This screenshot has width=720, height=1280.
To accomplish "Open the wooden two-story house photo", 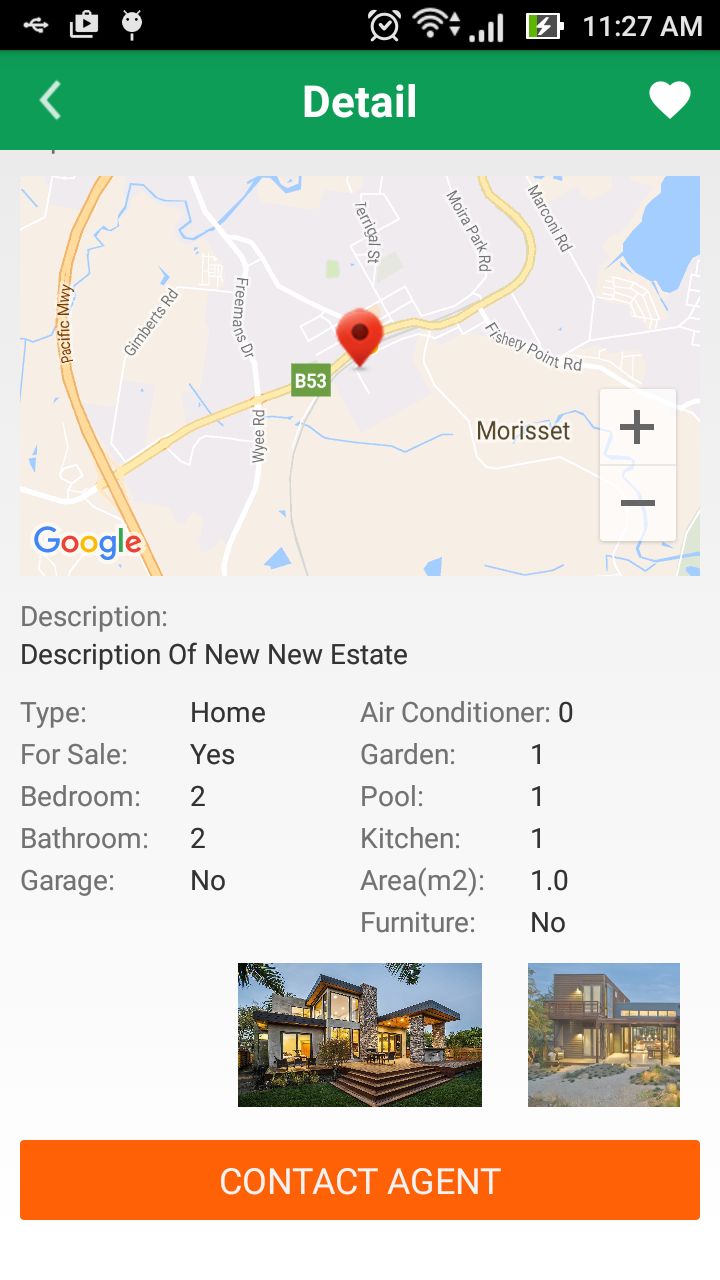I will pyautogui.click(x=604, y=1035).
